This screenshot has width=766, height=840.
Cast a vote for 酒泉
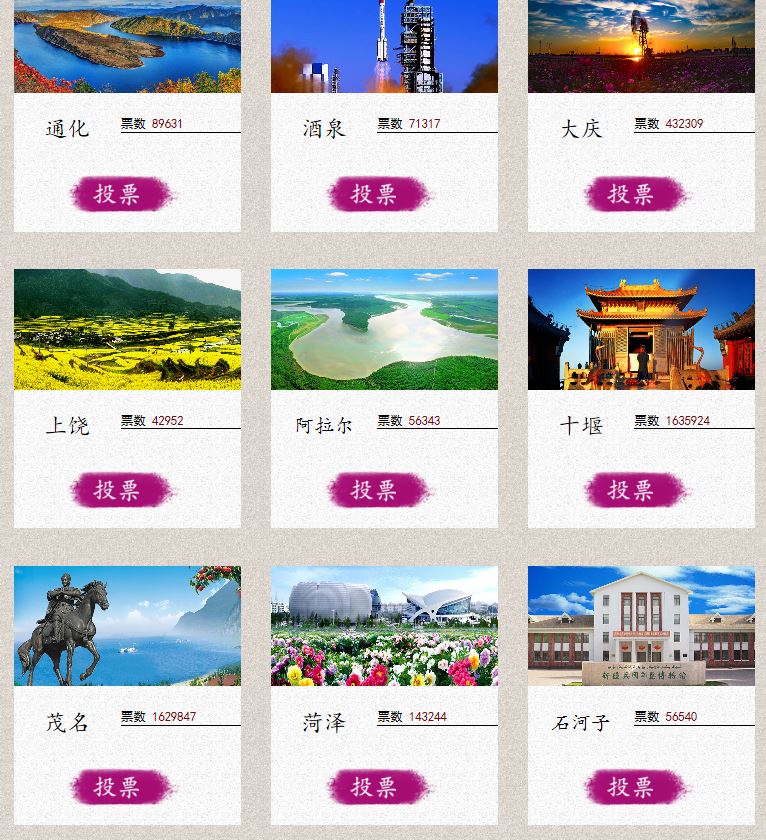click(377, 194)
